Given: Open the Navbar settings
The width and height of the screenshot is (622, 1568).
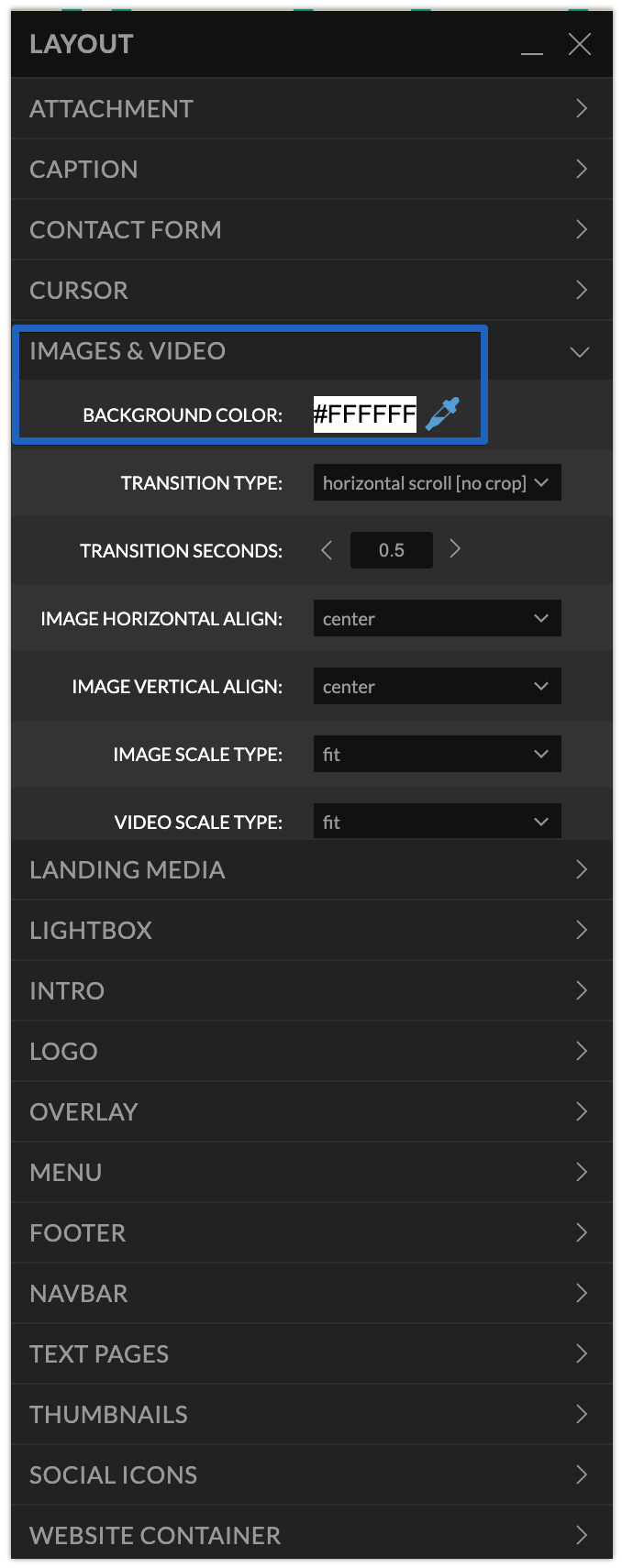Looking at the screenshot, I should pyautogui.click(x=312, y=1293).
